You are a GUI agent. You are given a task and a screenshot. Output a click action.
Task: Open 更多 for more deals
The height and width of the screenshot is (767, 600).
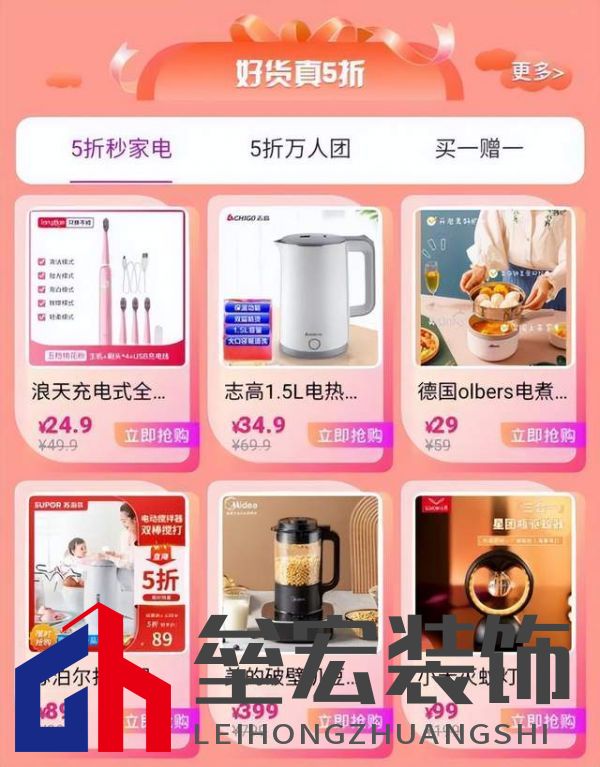[537, 72]
